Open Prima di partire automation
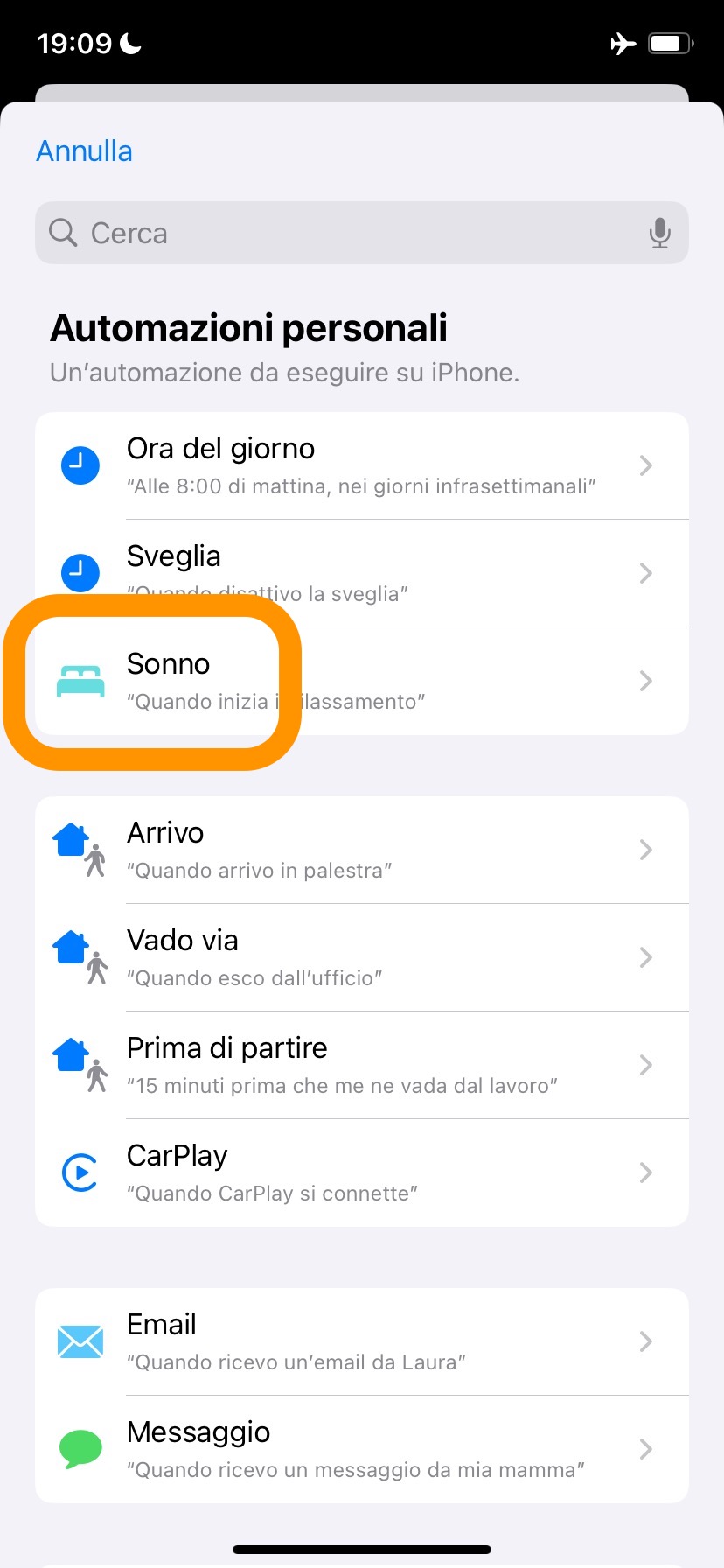Screen dimensions: 724x1568 click(362, 1065)
